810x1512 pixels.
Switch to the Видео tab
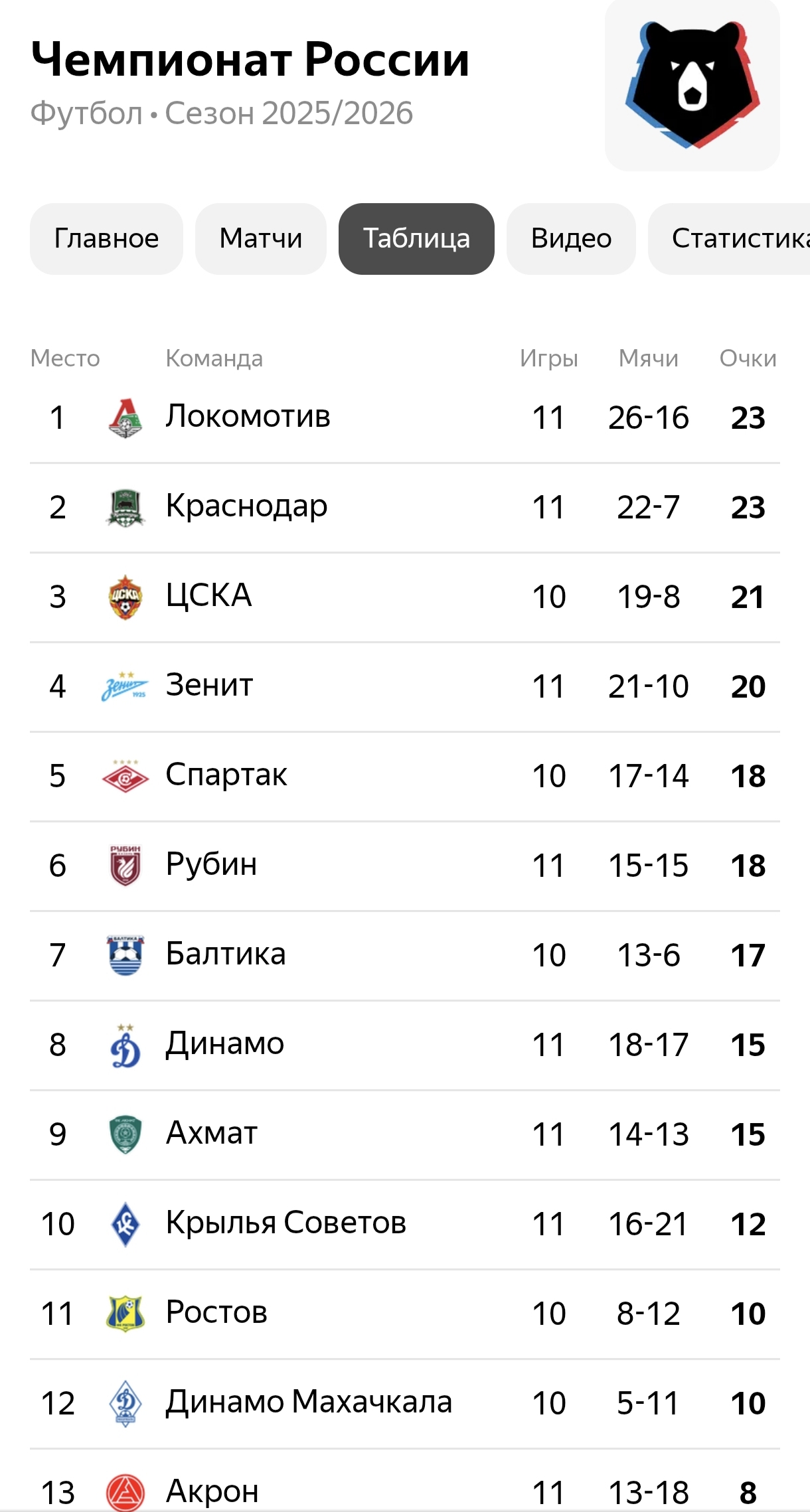click(x=571, y=239)
